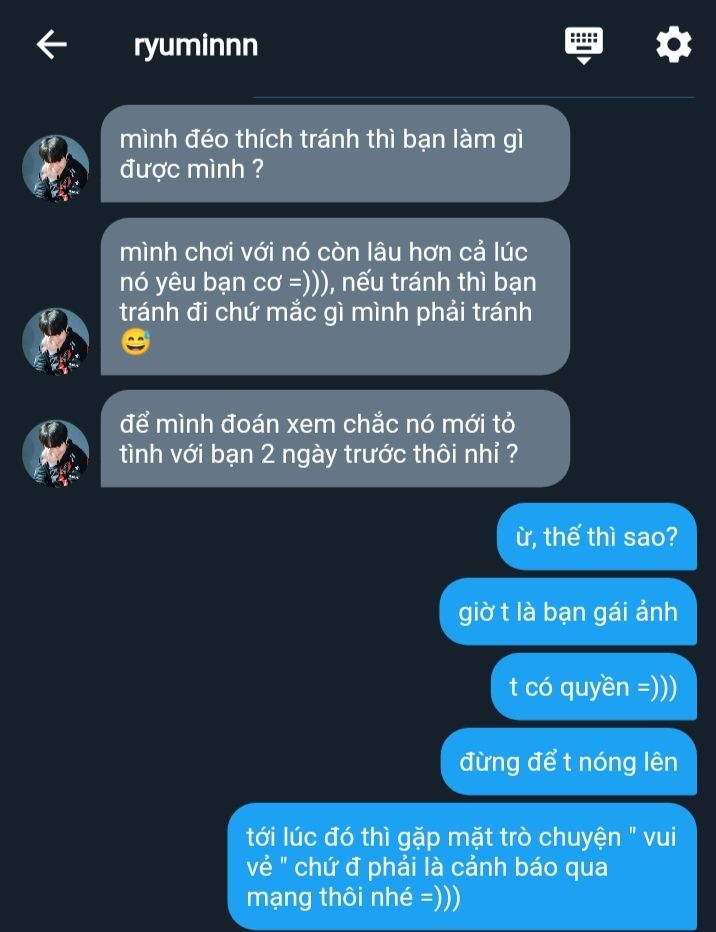The width and height of the screenshot is (716, 932).
Task: Tap the keyboard icon in the header
Action: (584, 44)
